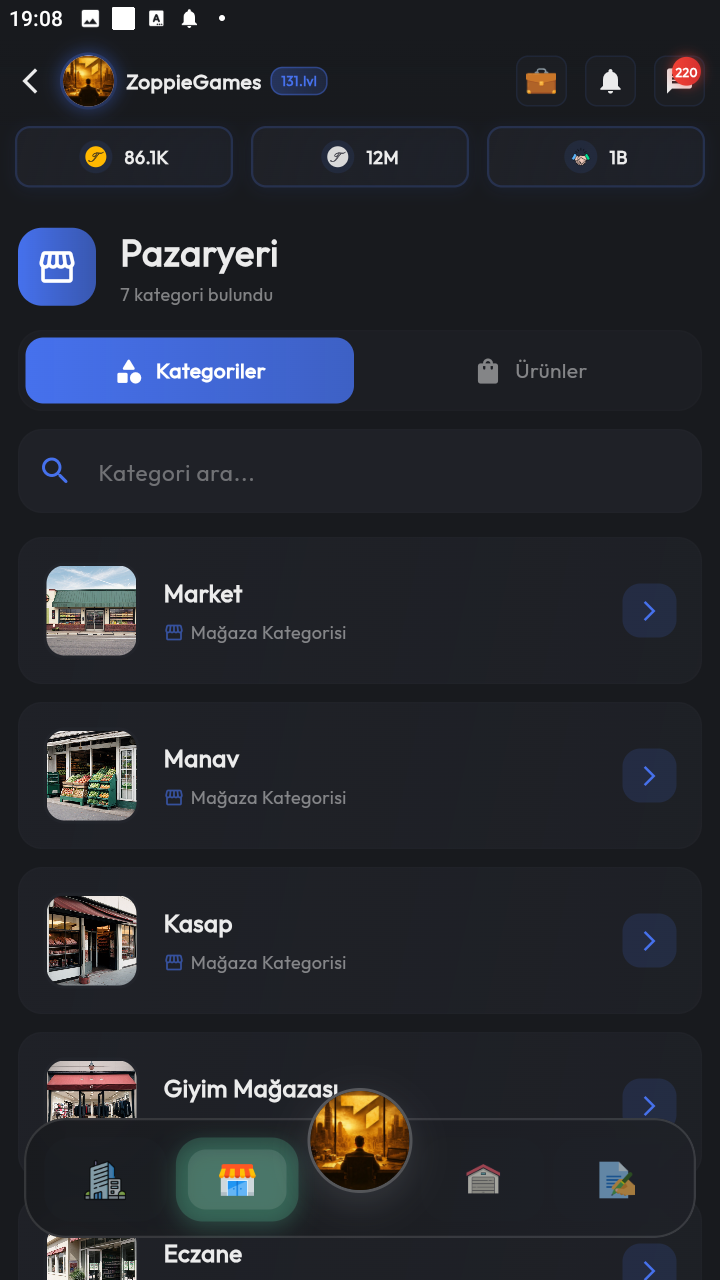This screenshot has height=1280, width=720.
Task: Tap the 12M currency balance
Action: point(359,156)
